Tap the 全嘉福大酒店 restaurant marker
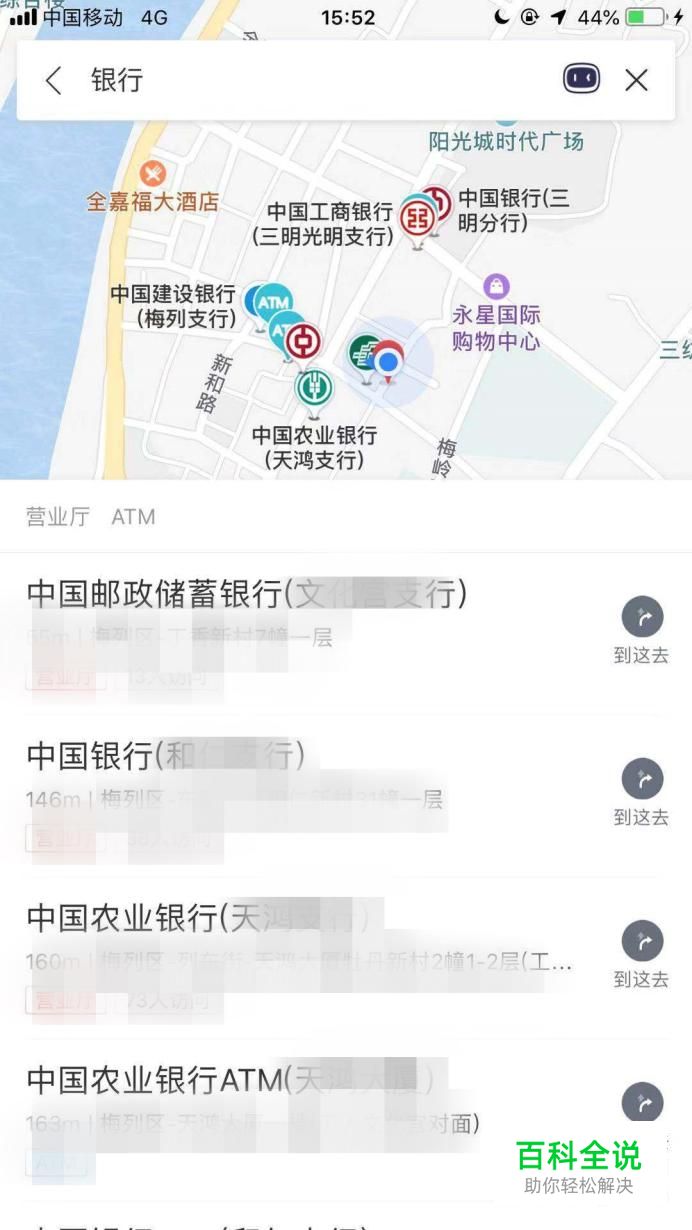The height and width of the screenshot is (1230, 692). (x=152, y=173)
